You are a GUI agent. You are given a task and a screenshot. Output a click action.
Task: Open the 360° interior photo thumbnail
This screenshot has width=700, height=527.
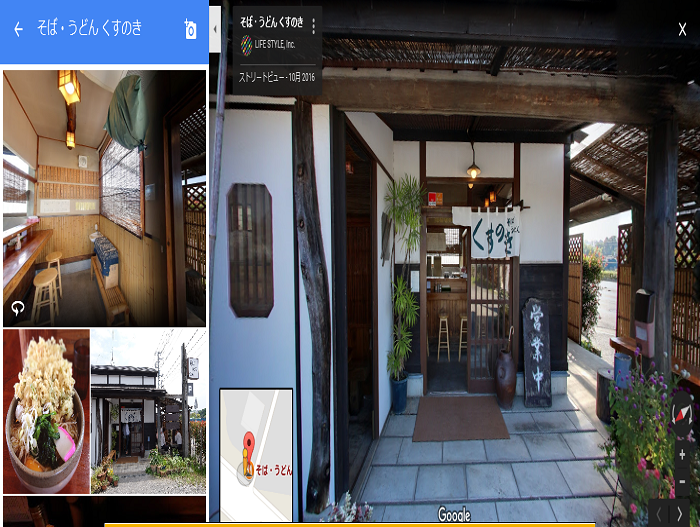click(x=104, y=197)
